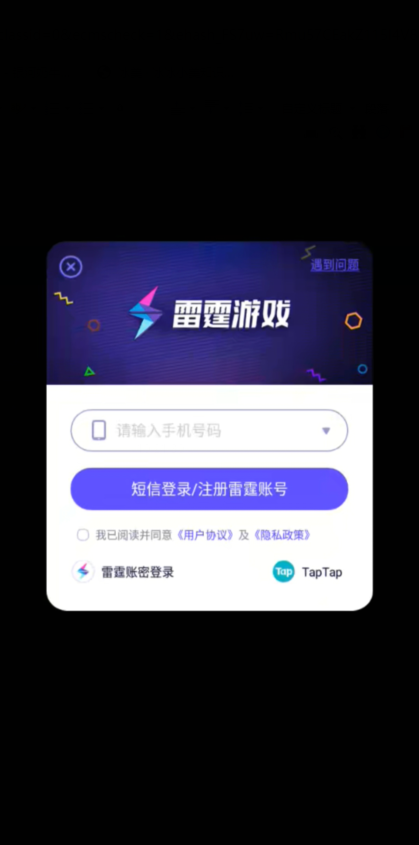Expand the saved accounts dropdown arrow
Image resolution: width=419 pixels, height=845 pixels.
(x=326, y=431)
